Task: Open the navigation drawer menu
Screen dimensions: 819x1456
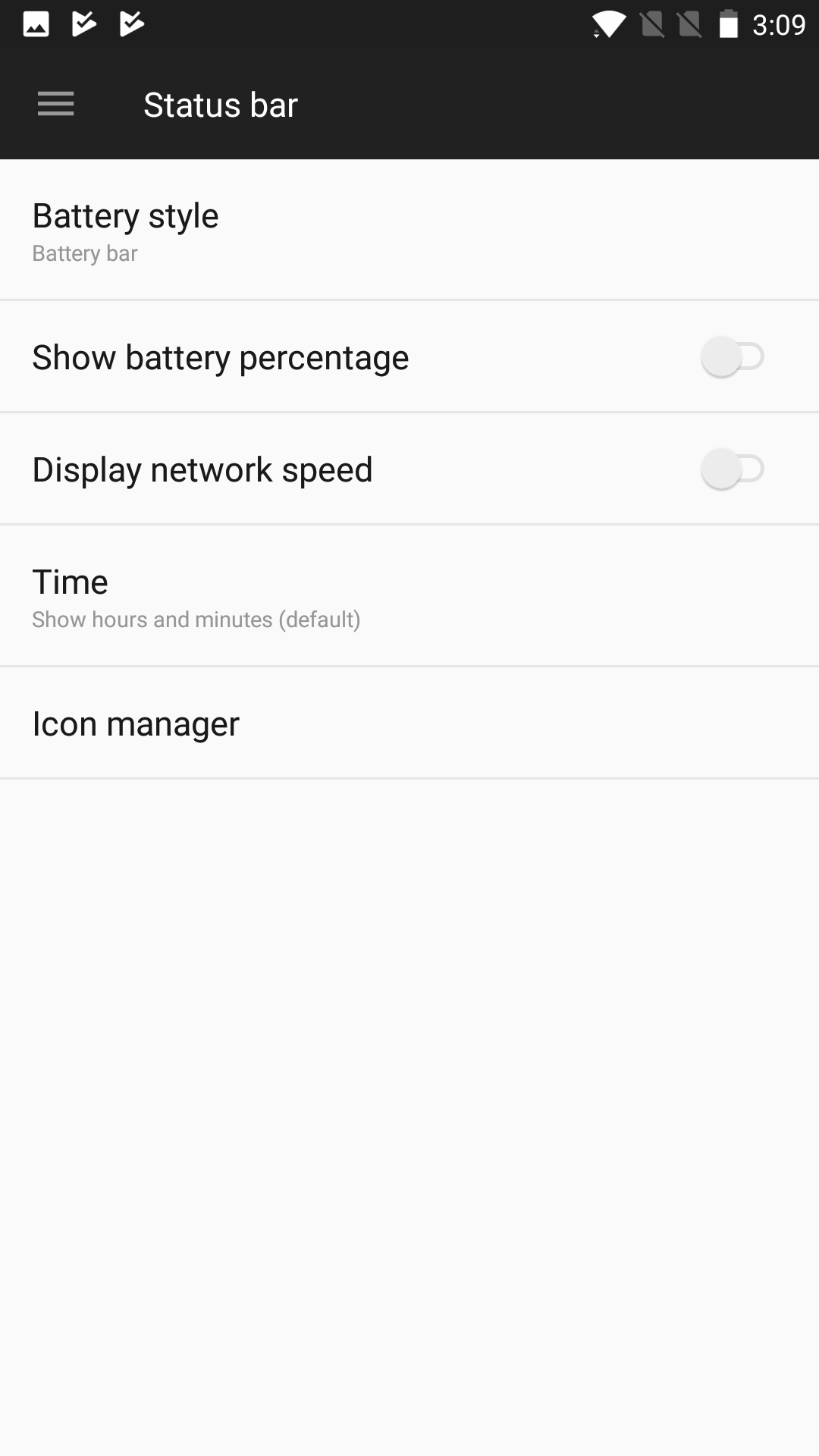Action: (55, 103)
